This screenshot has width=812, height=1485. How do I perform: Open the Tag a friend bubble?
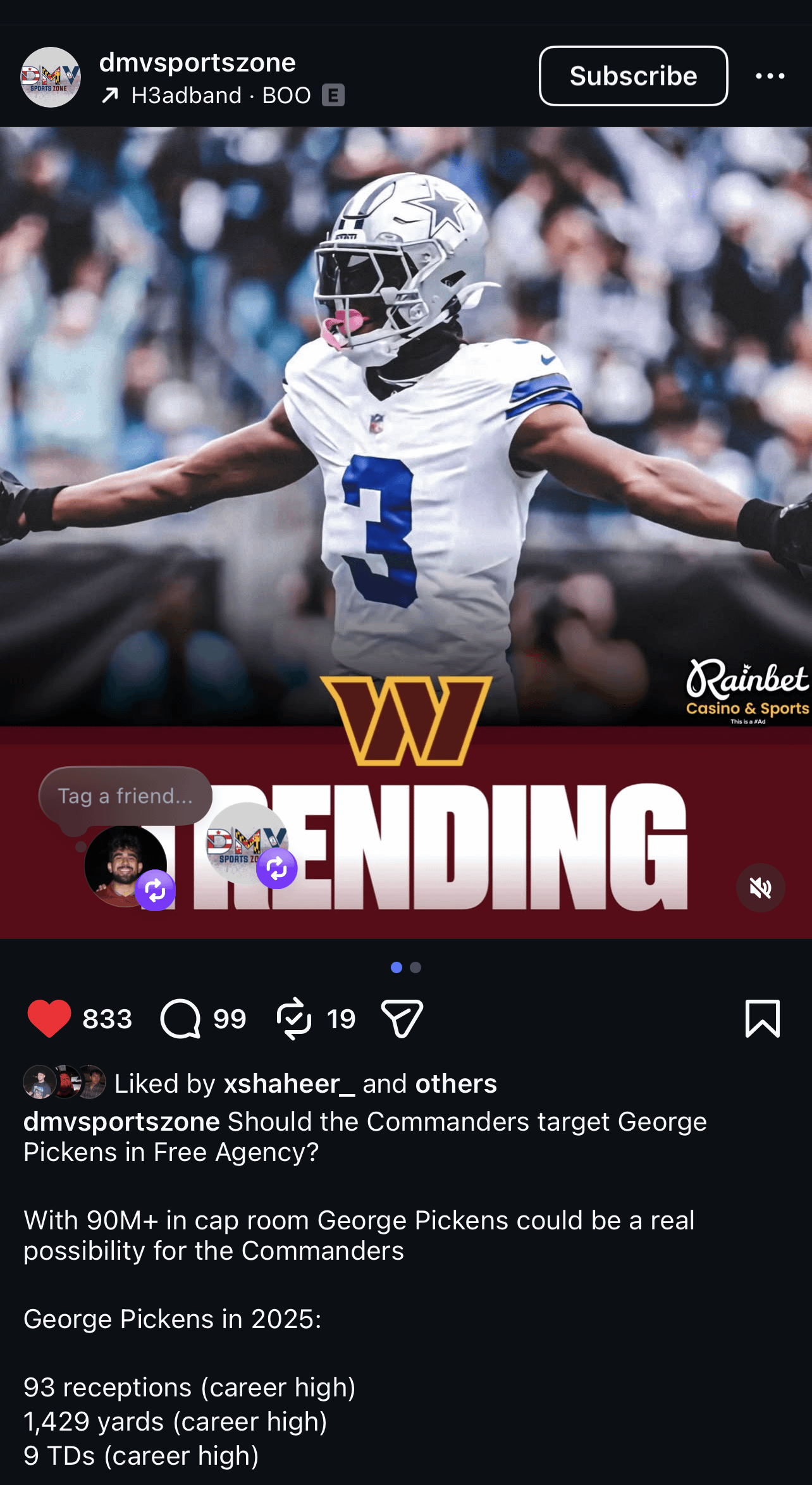point(125,796)
